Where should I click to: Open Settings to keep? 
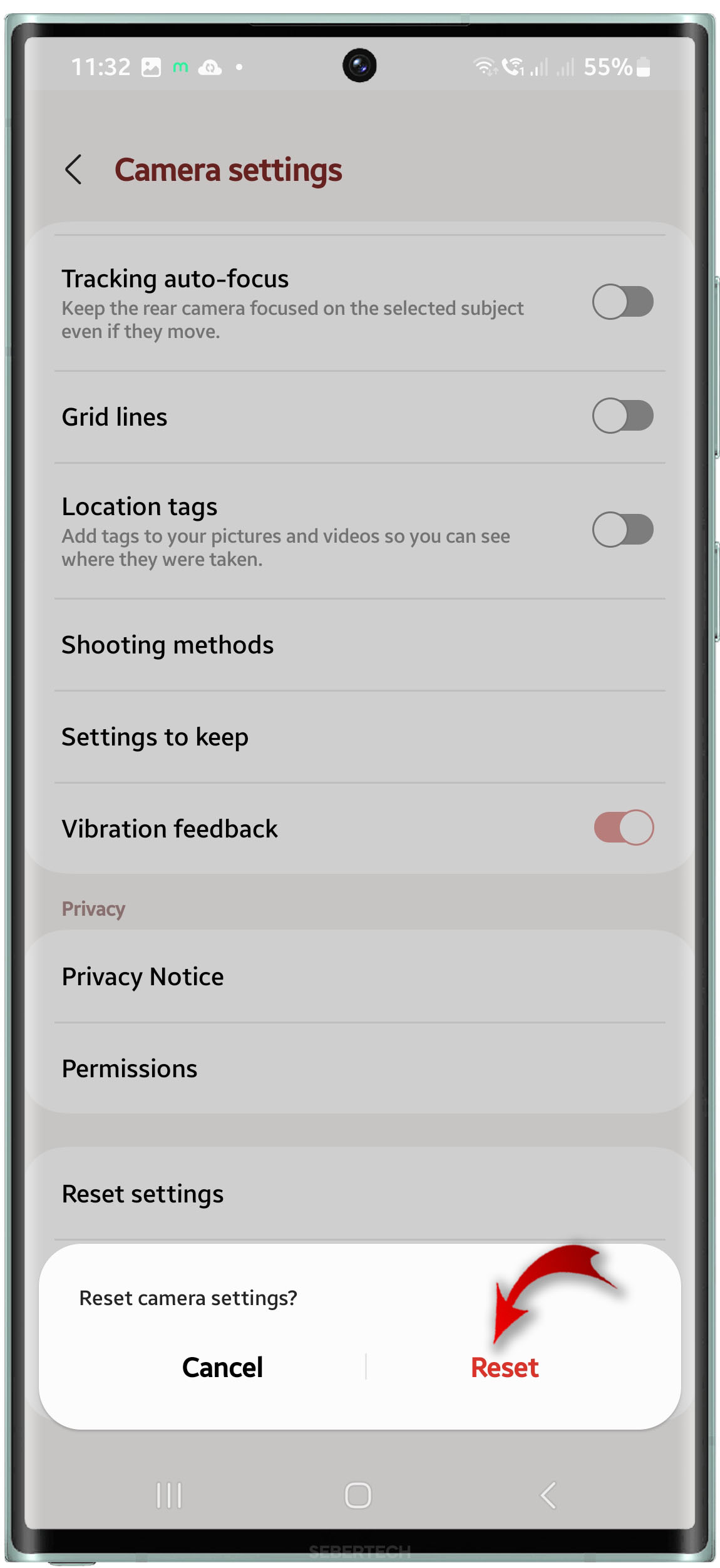360,737
